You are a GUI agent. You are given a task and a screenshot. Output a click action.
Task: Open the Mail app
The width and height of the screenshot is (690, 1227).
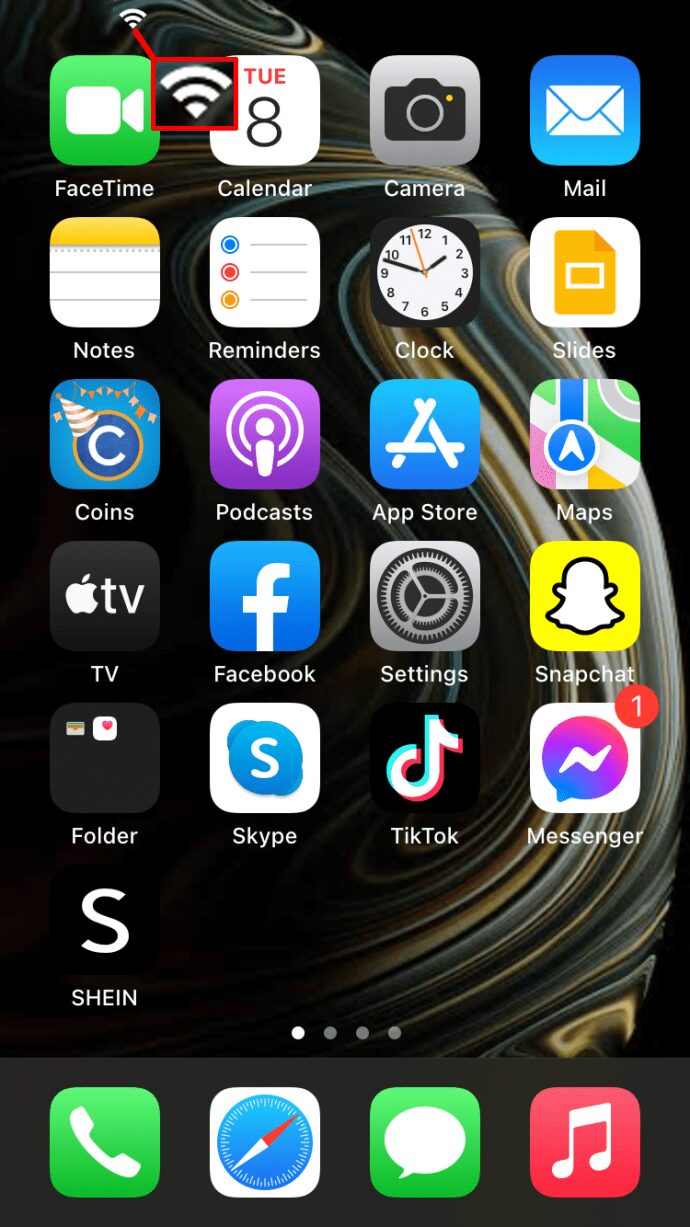point(584,111)
